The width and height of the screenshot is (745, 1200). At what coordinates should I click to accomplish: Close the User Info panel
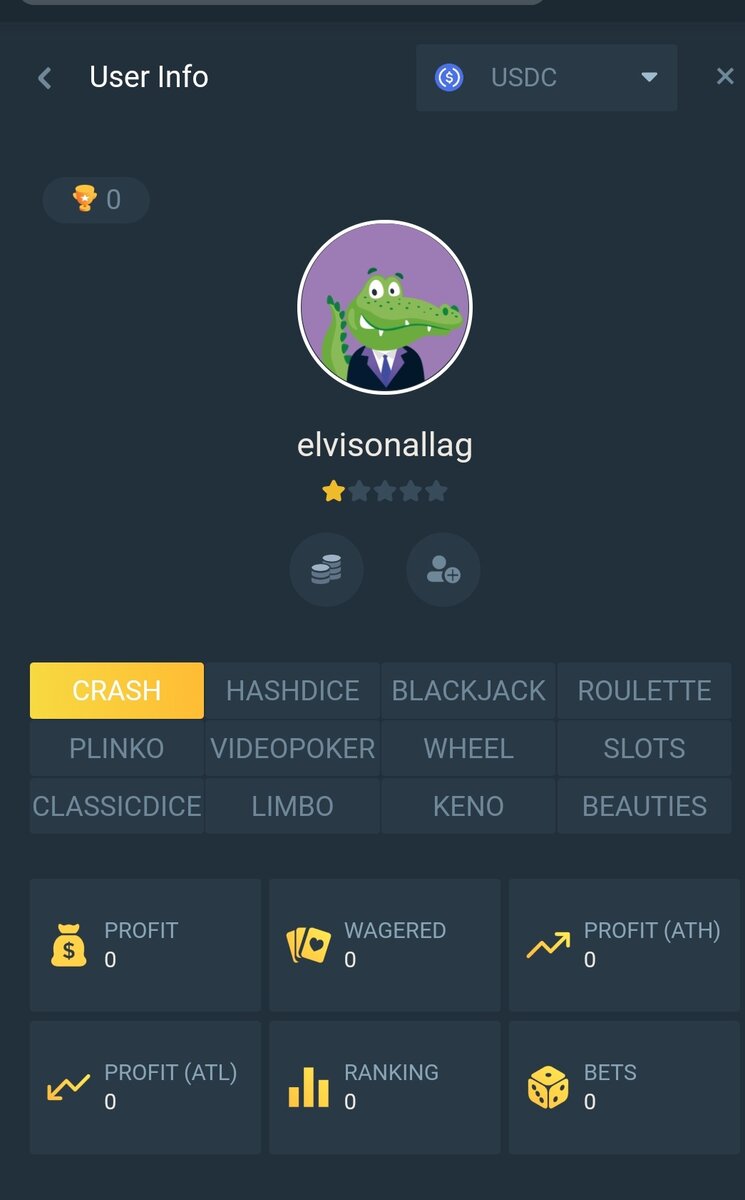[725, 76]
